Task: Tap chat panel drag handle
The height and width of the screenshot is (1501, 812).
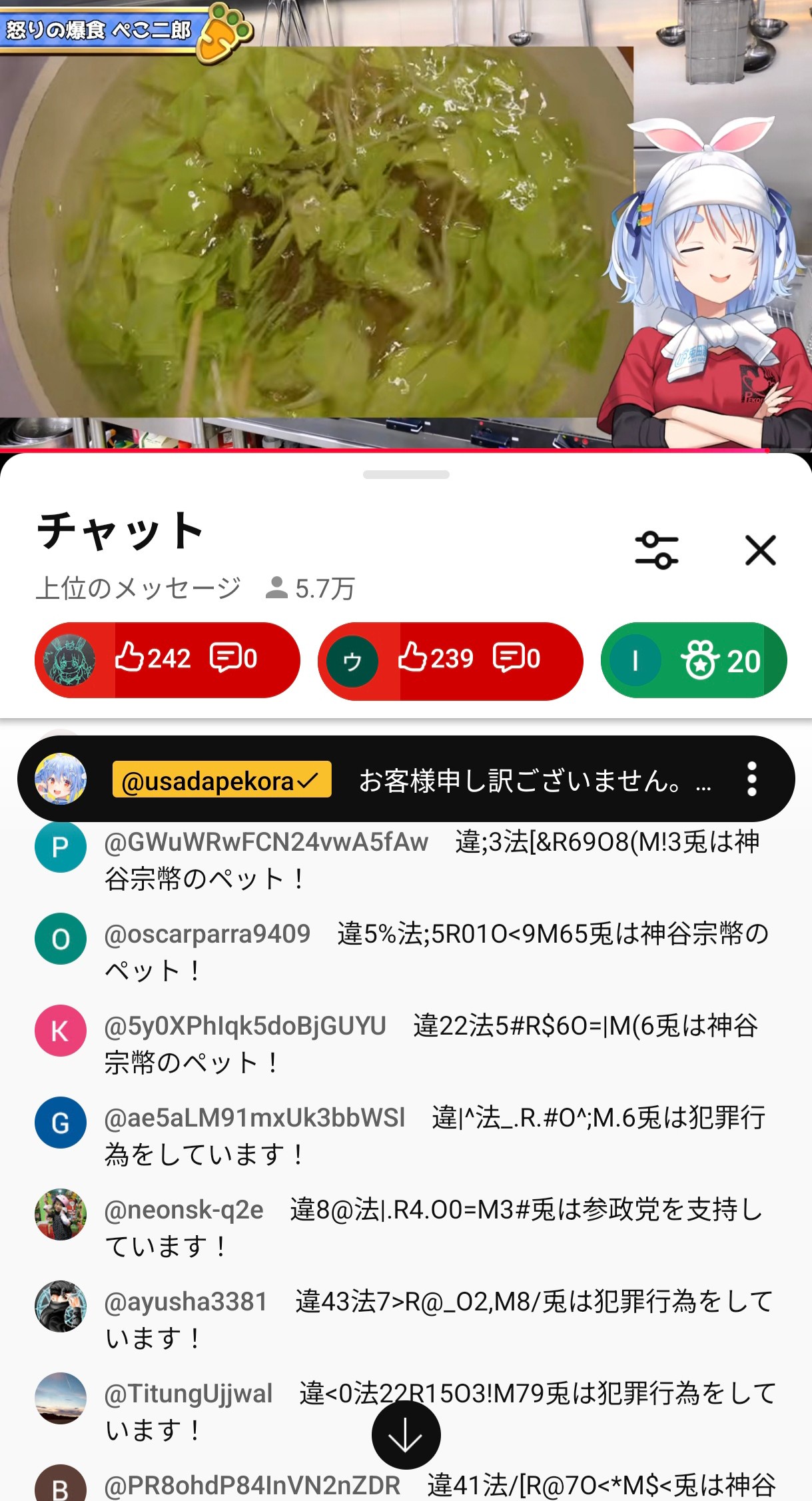Action: [x=406, y=475]
